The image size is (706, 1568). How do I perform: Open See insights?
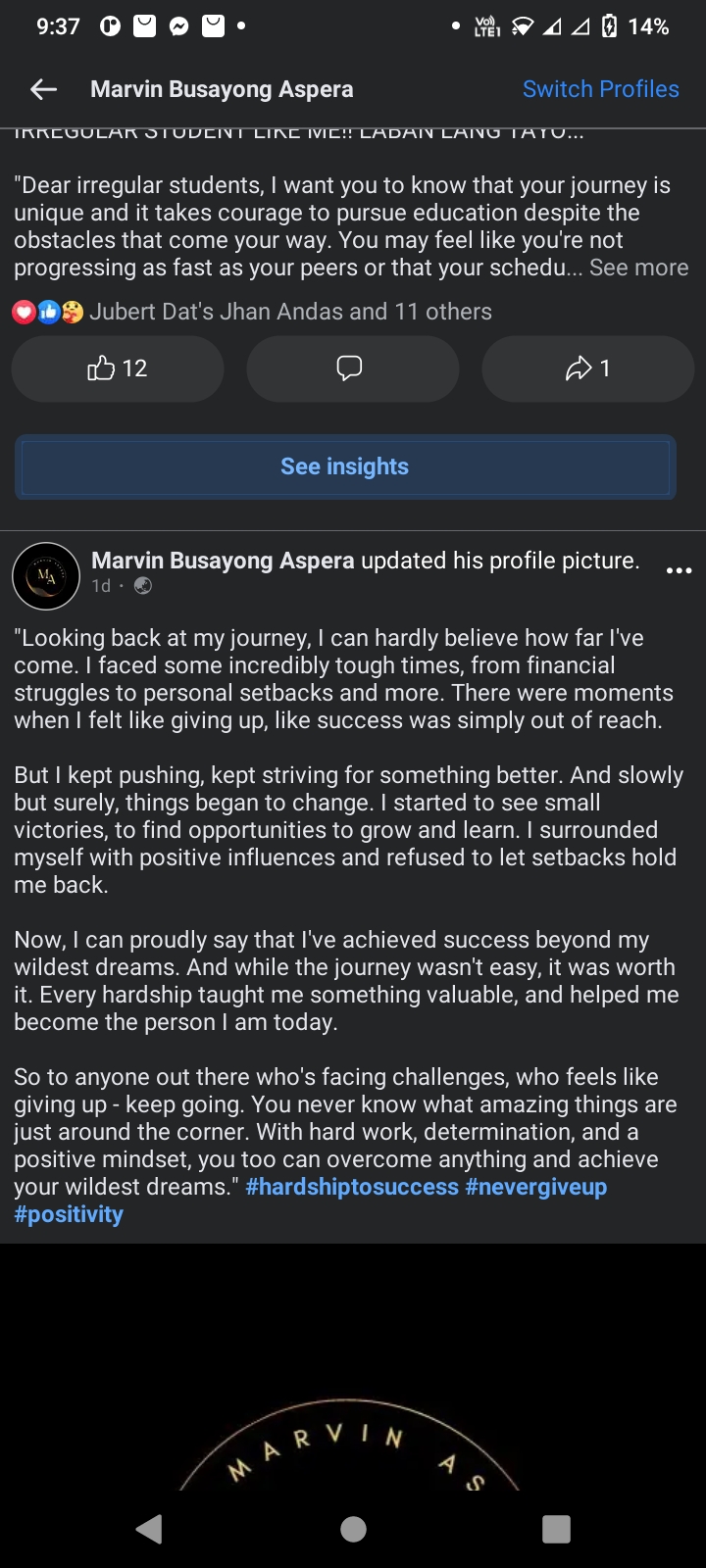344,466
